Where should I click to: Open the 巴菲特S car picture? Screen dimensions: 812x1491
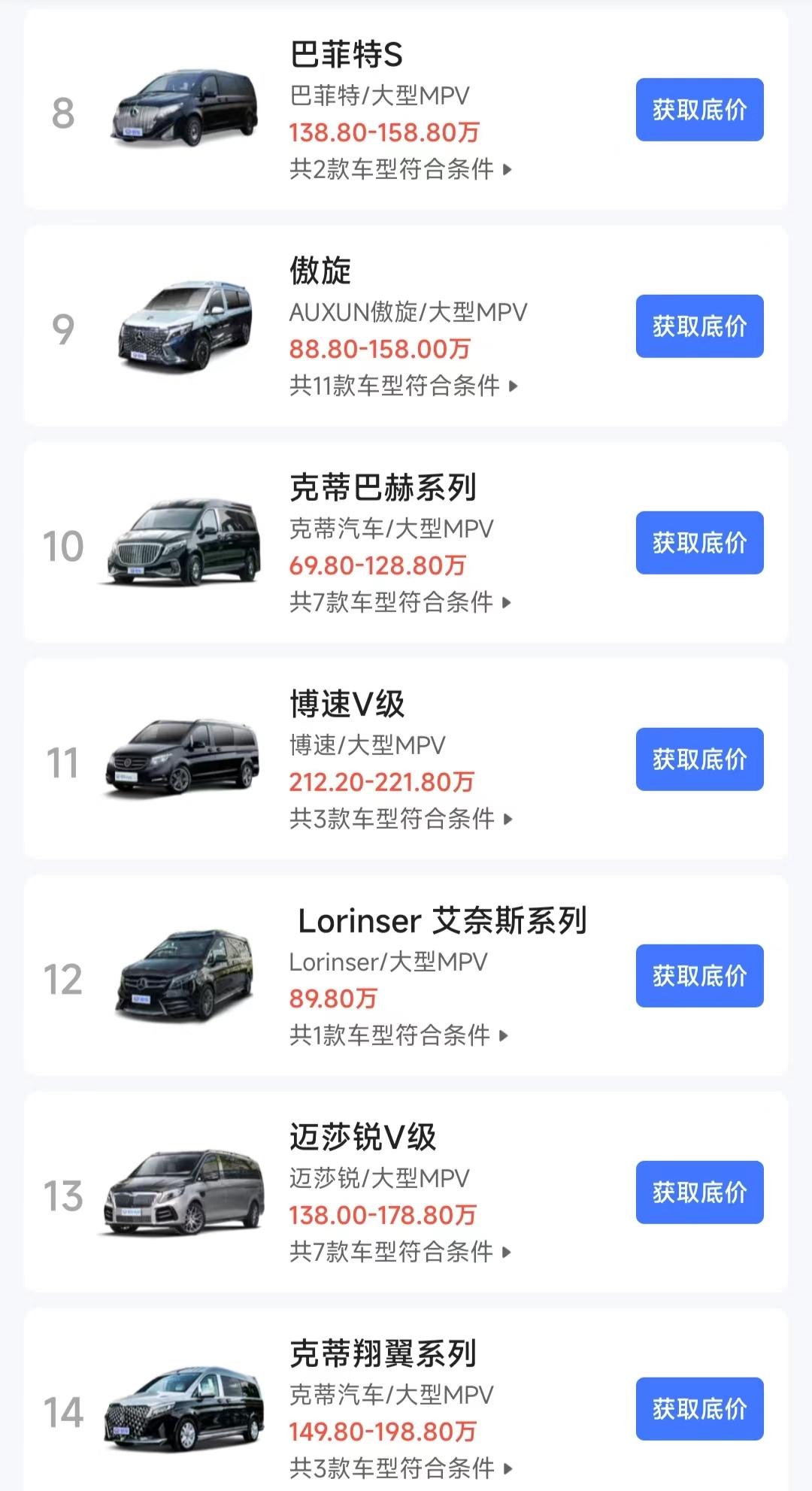click(x=184, y=109)
